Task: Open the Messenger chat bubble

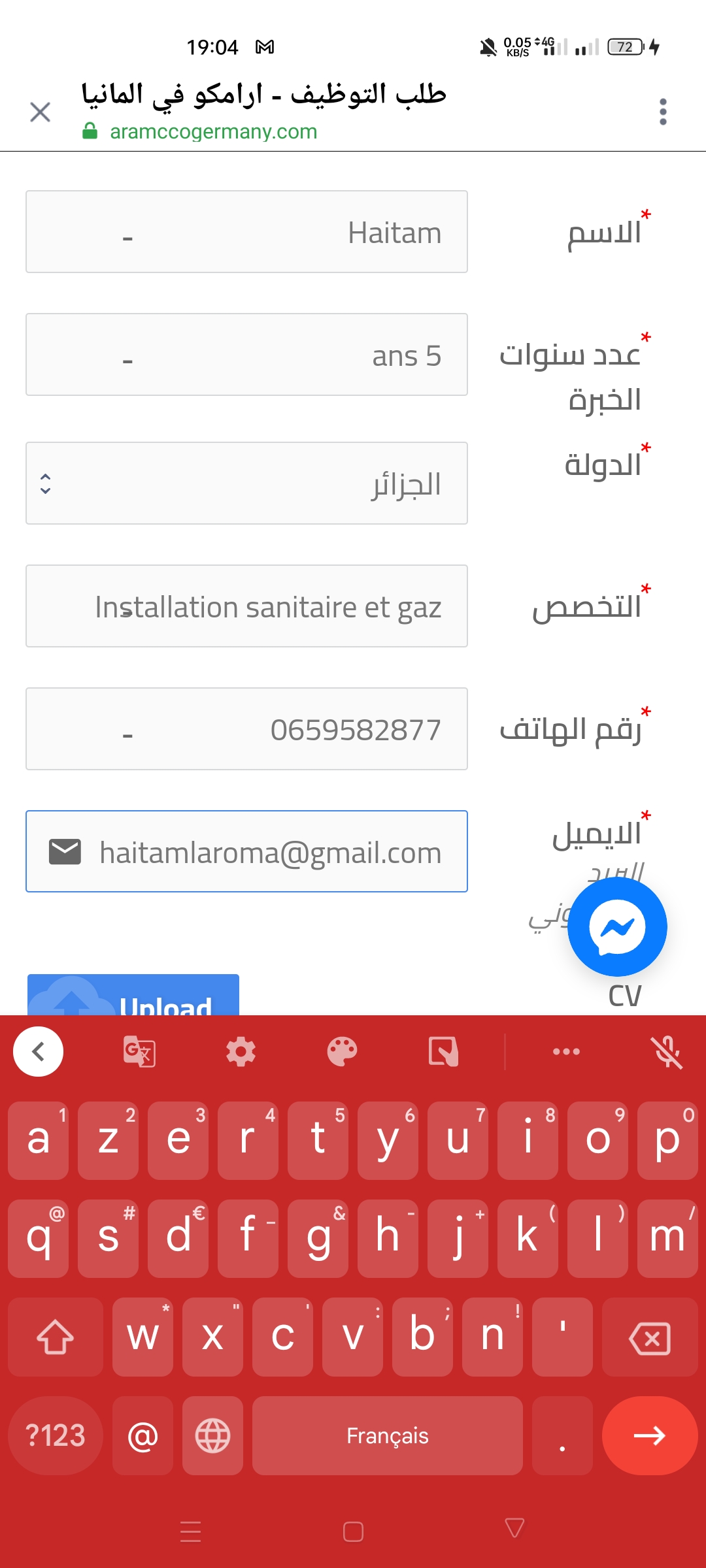Action: click(617, 927)
